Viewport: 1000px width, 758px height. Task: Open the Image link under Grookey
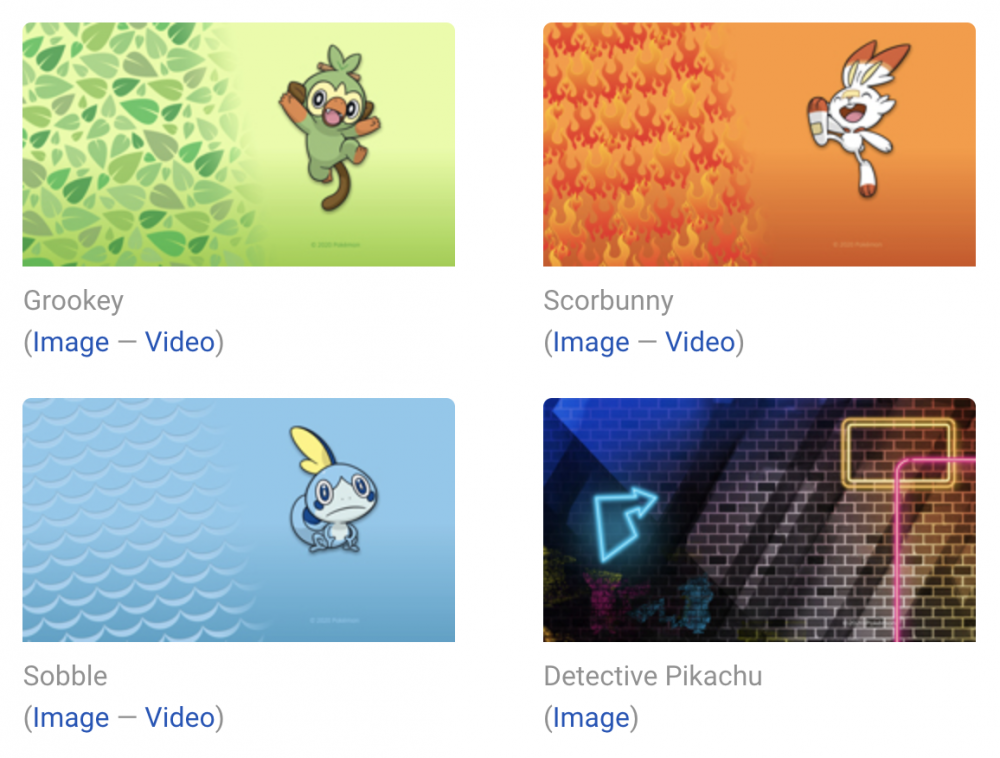(71, 342)
